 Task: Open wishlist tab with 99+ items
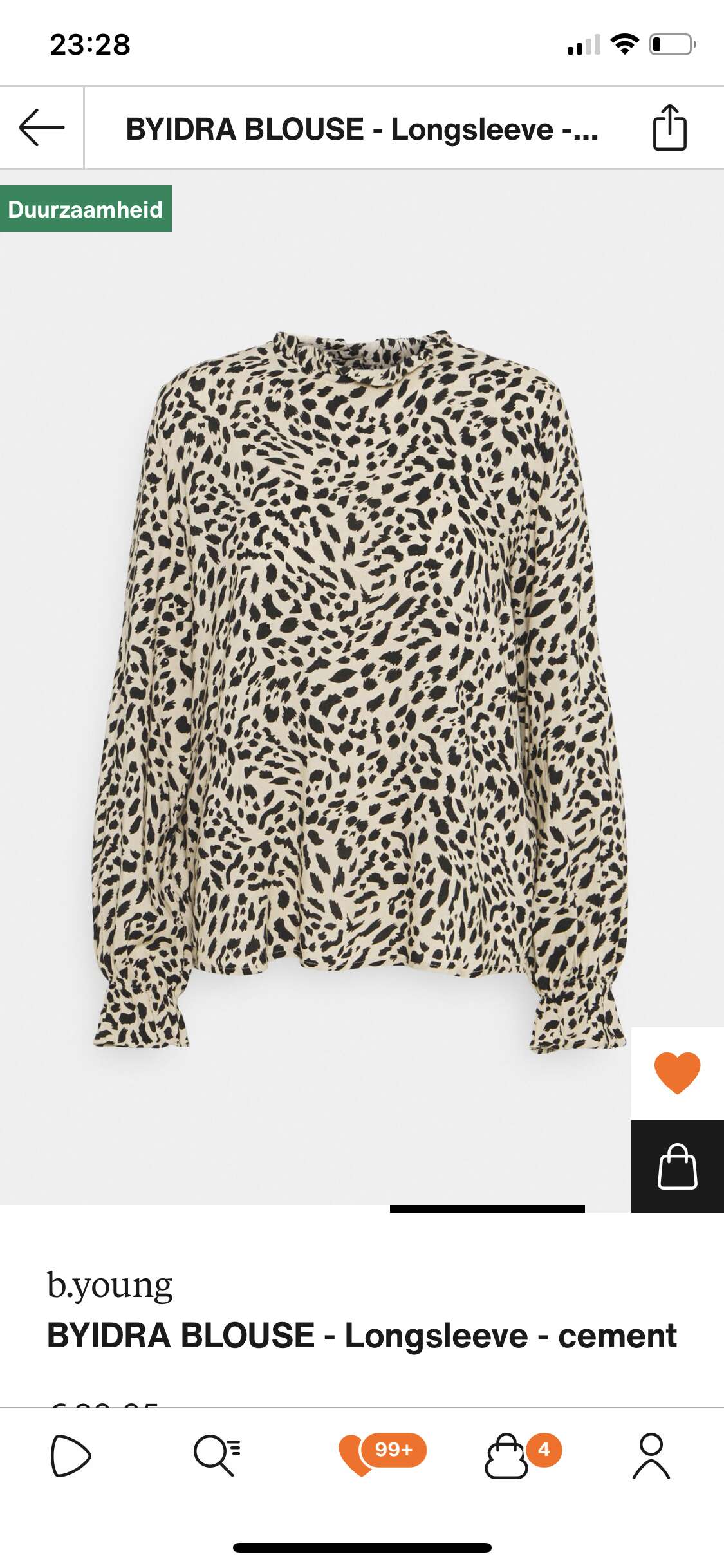click(362, 1455)
